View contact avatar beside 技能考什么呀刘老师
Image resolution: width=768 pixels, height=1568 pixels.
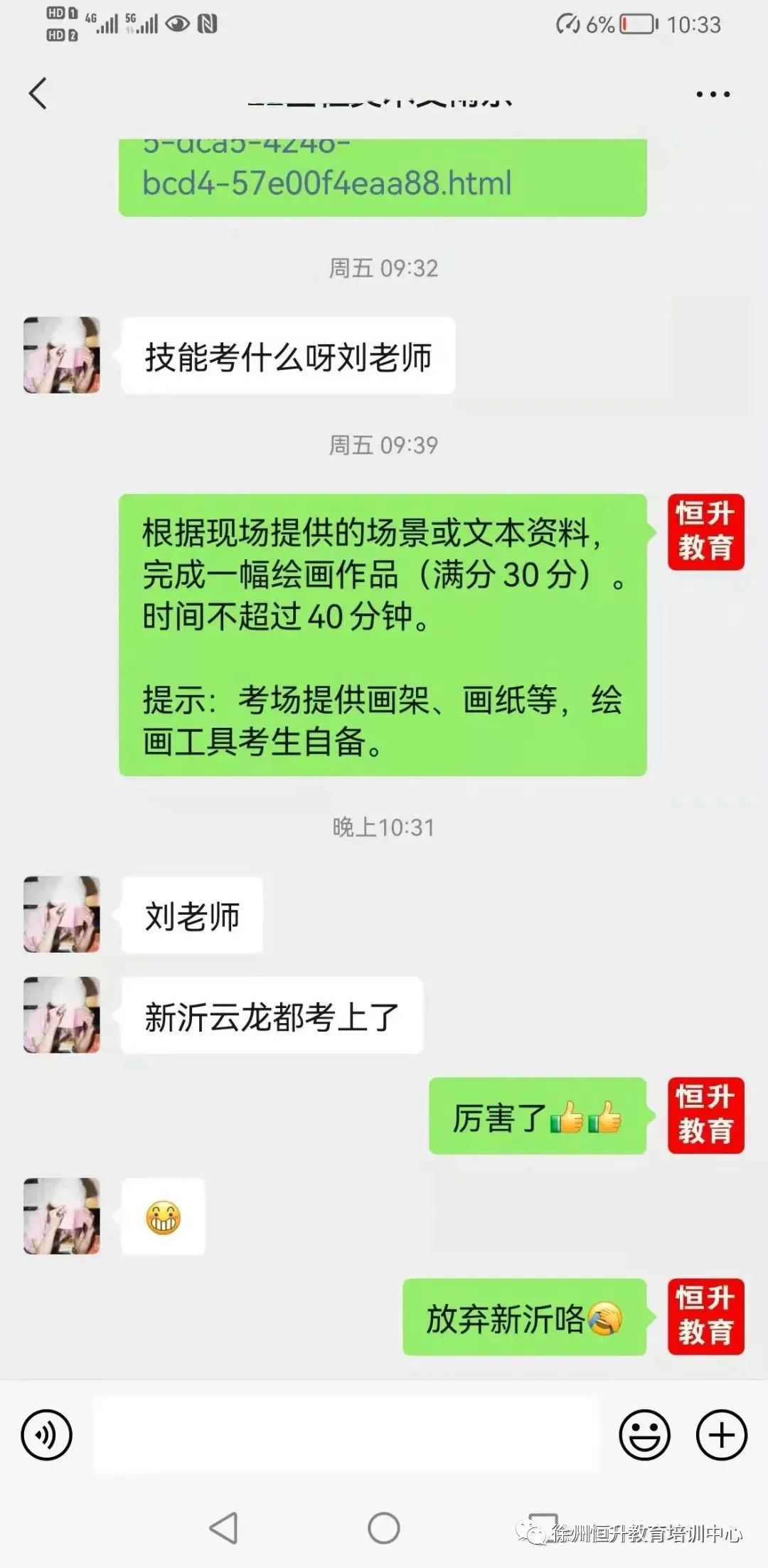(62, 355)
